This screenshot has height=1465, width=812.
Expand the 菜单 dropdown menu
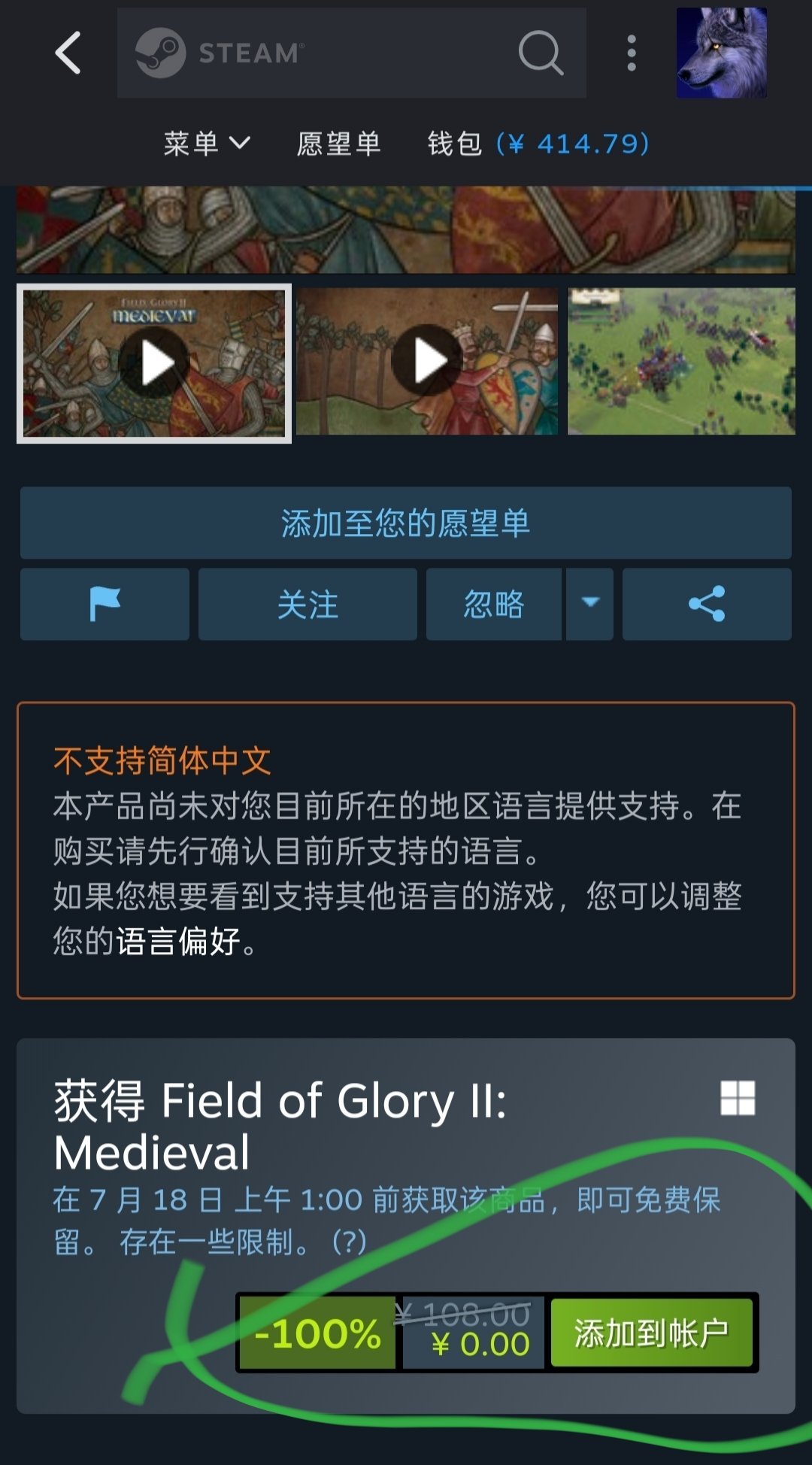point(207,143)
